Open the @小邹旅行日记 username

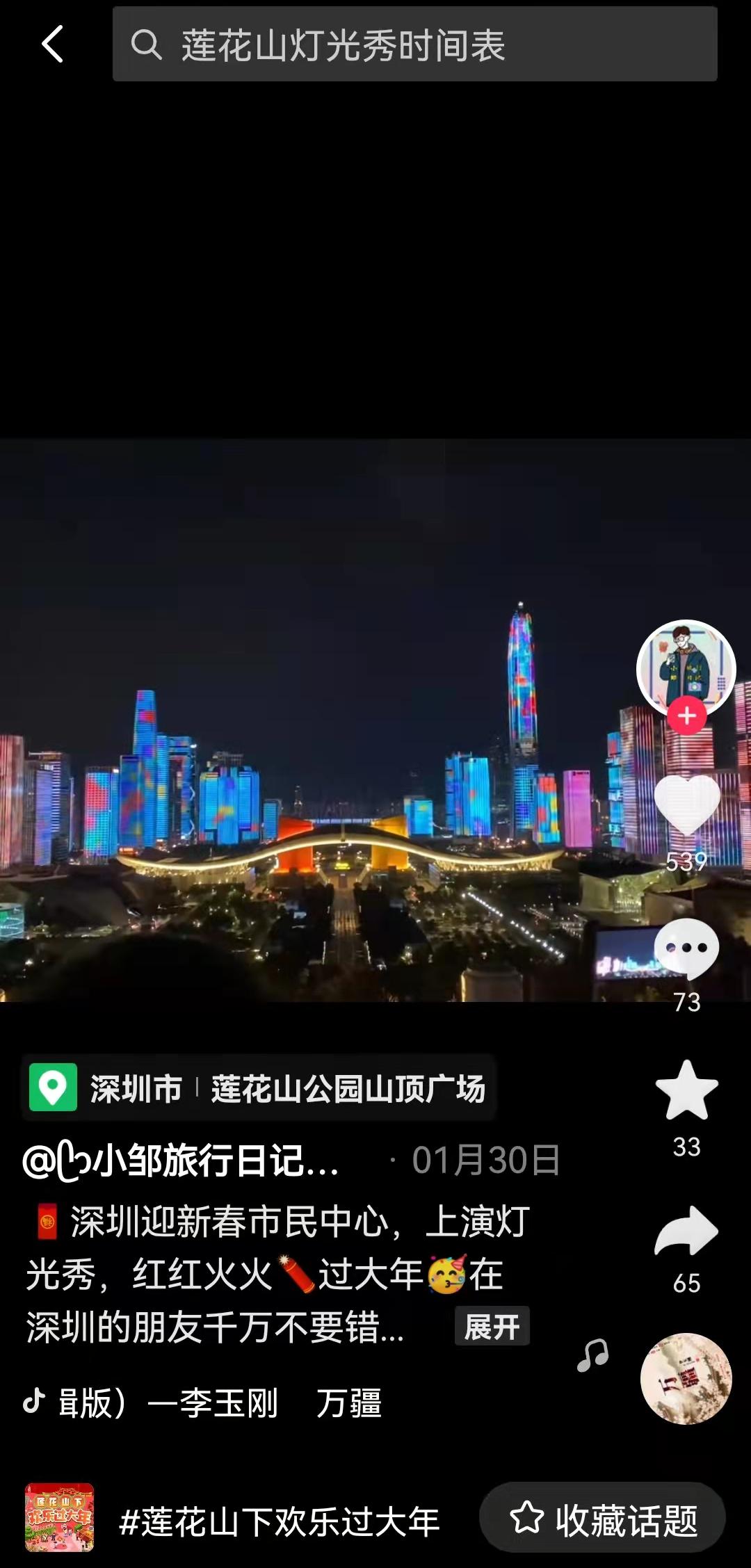coord(181,1161)
